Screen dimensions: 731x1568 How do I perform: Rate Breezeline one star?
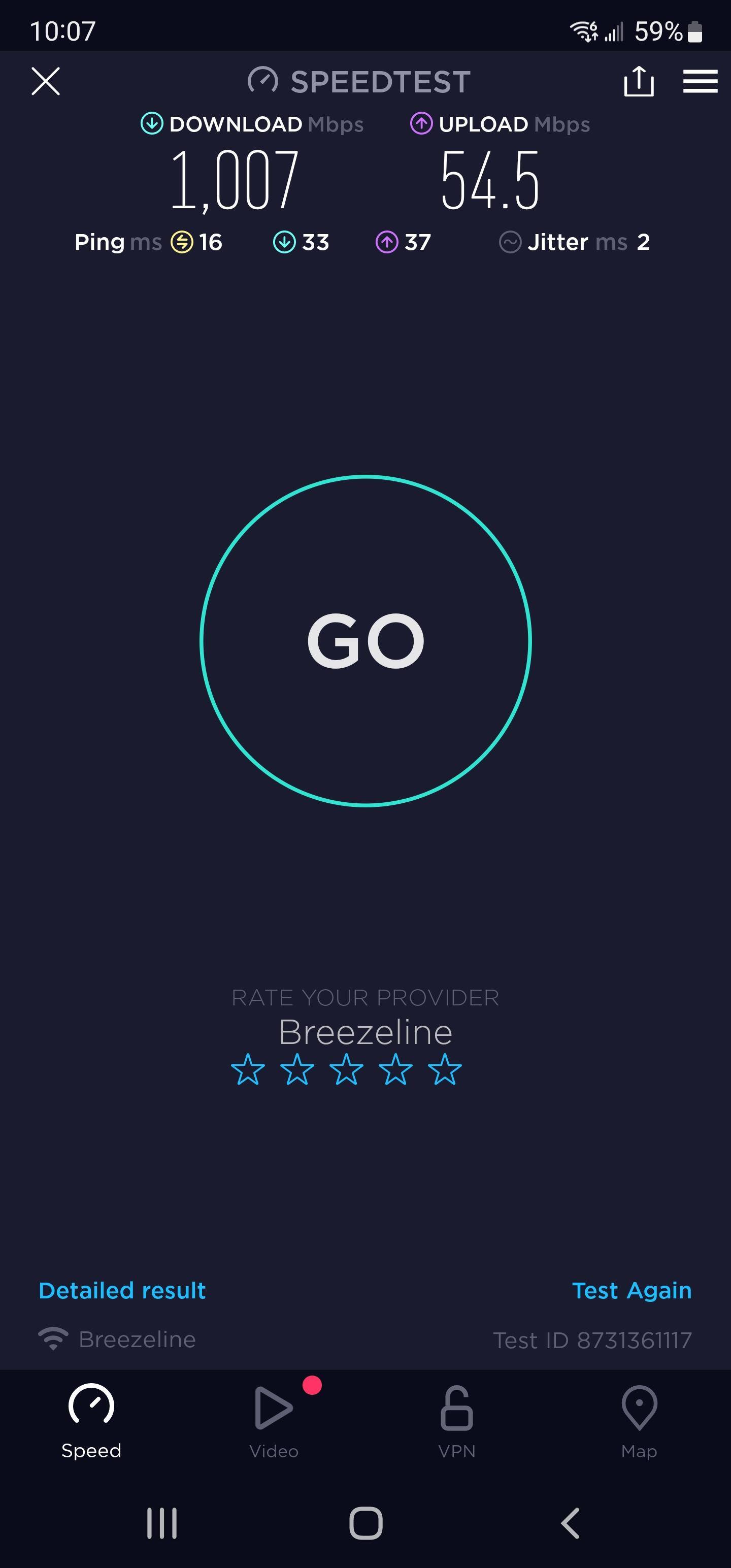(248, 1069)
